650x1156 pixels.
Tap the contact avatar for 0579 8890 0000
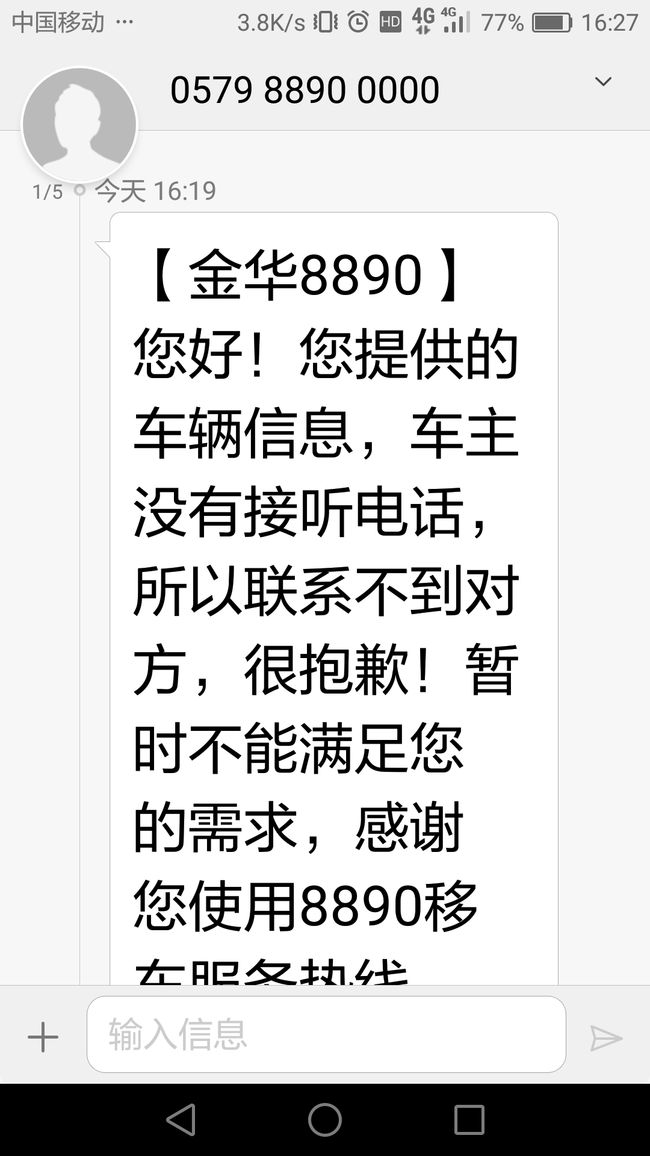pyautogui.click(x=80, y=125)
